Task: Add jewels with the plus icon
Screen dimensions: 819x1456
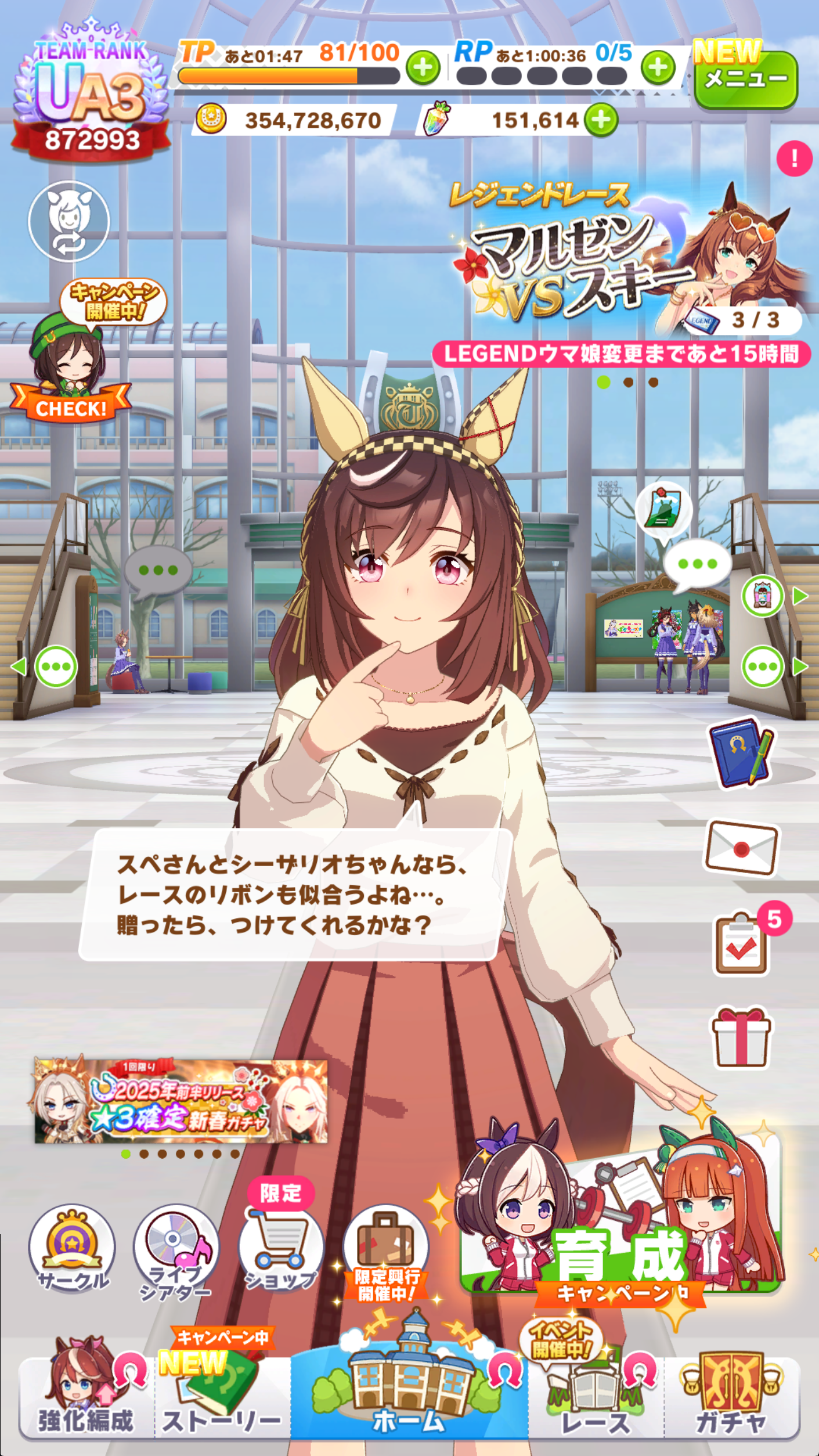Action: click(x=601, y=120)
